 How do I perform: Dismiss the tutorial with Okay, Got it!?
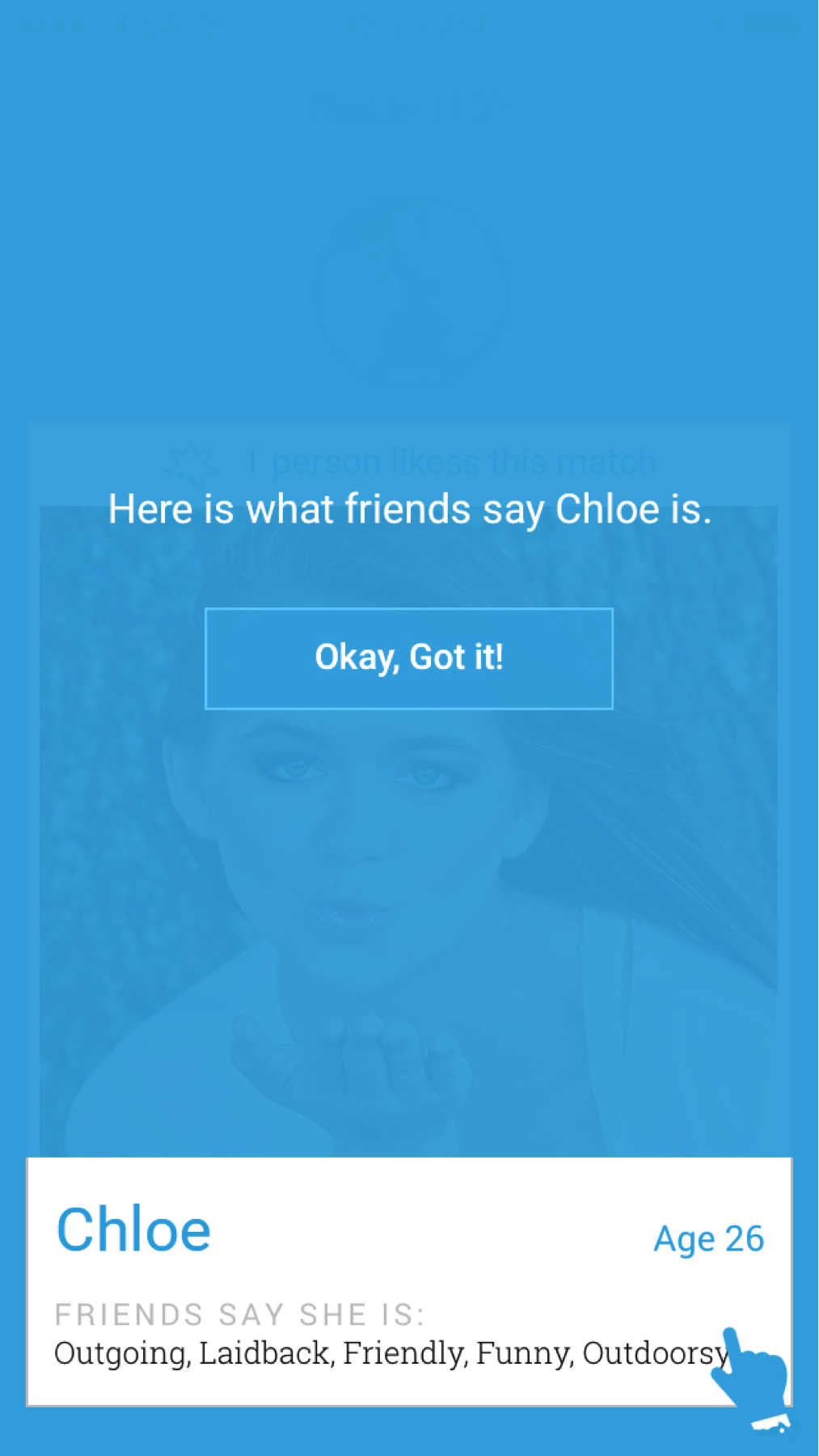(409, 658)
